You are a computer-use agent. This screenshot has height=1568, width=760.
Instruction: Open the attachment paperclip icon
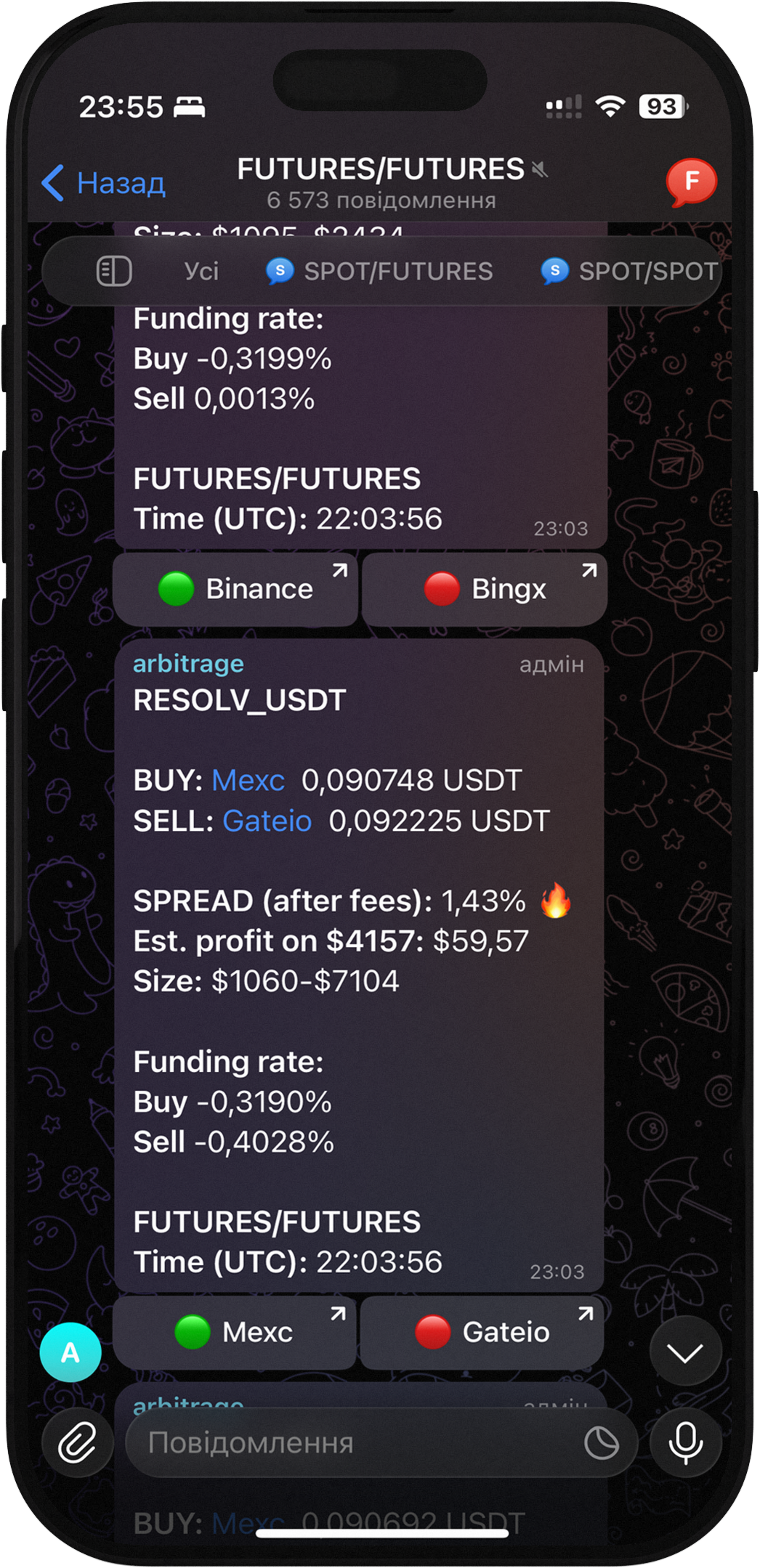[x=79, y=1442]
